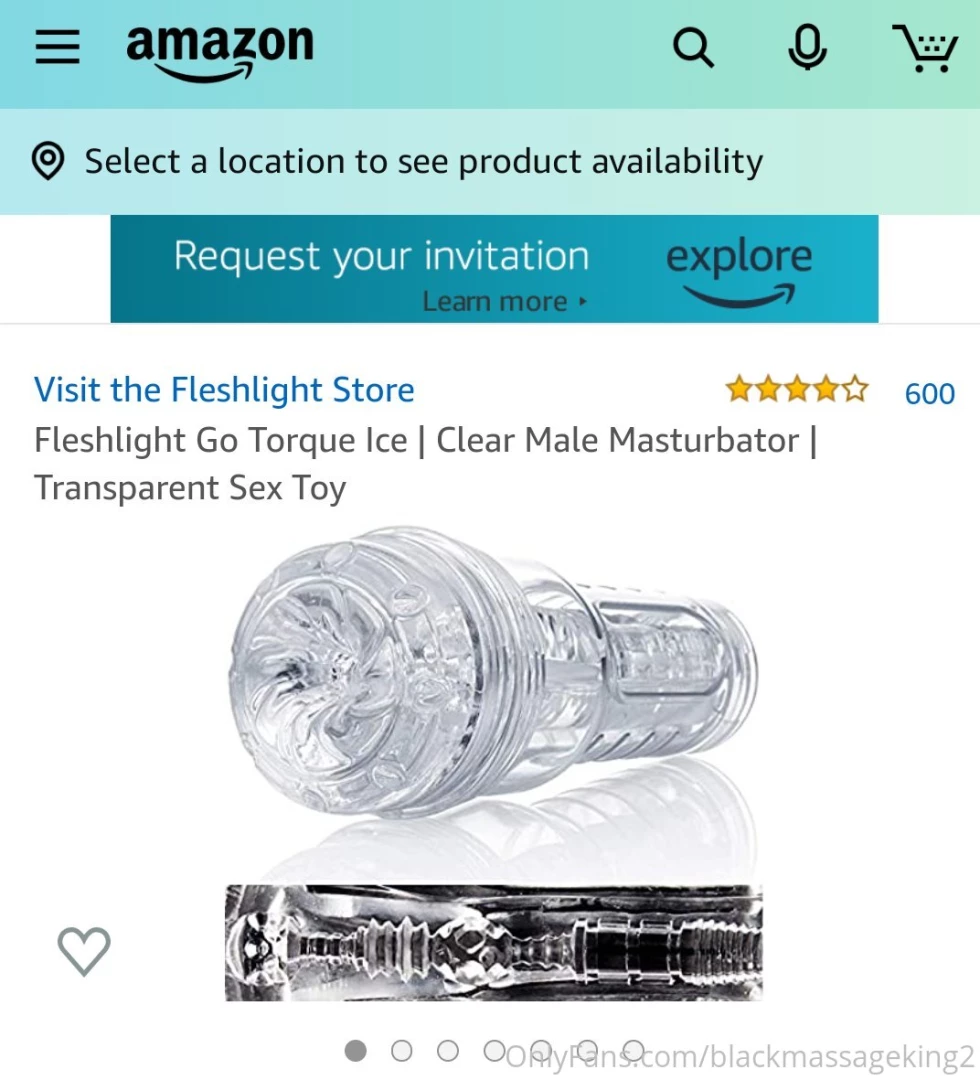Tap the four-star rating display
980x1080 pixels.
[795, 391]
